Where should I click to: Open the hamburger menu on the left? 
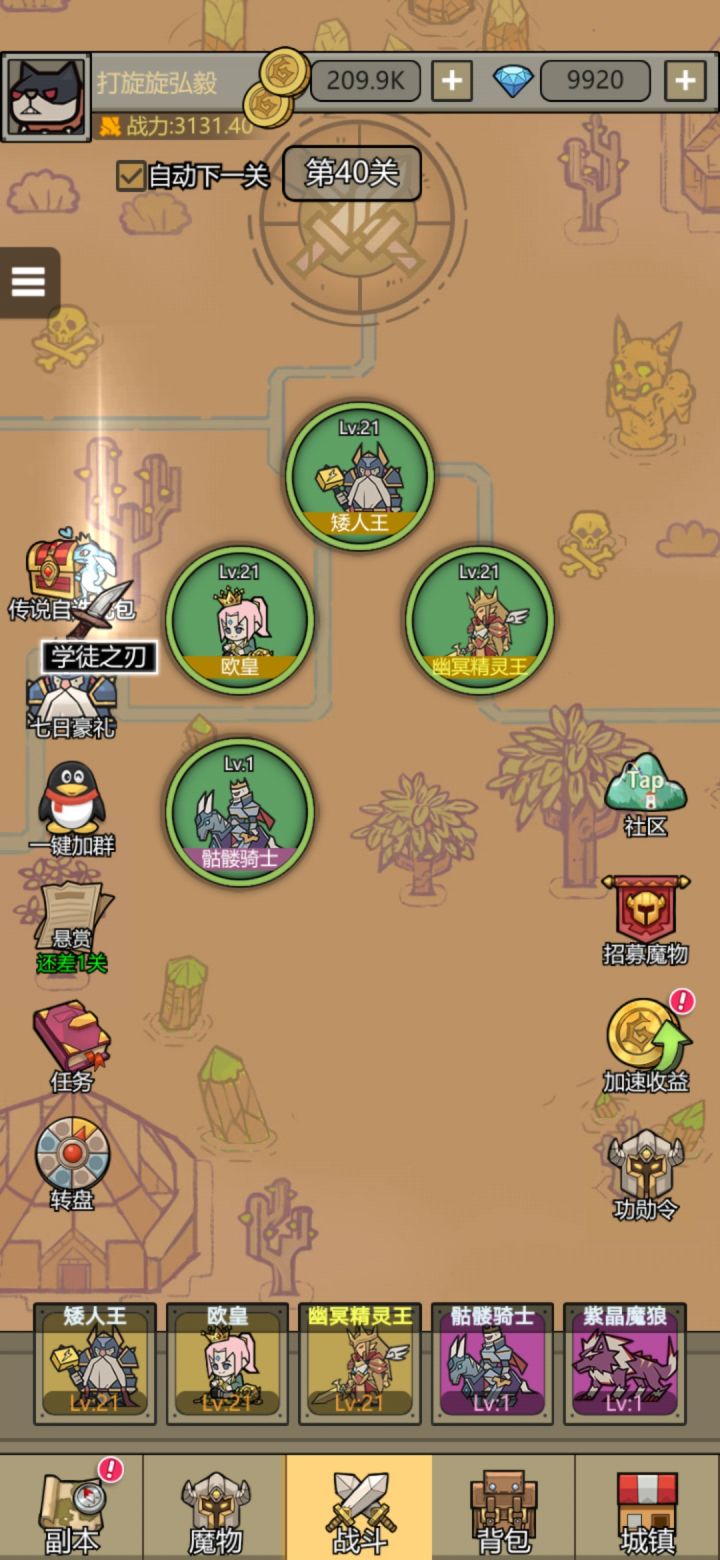click(27, 281)
